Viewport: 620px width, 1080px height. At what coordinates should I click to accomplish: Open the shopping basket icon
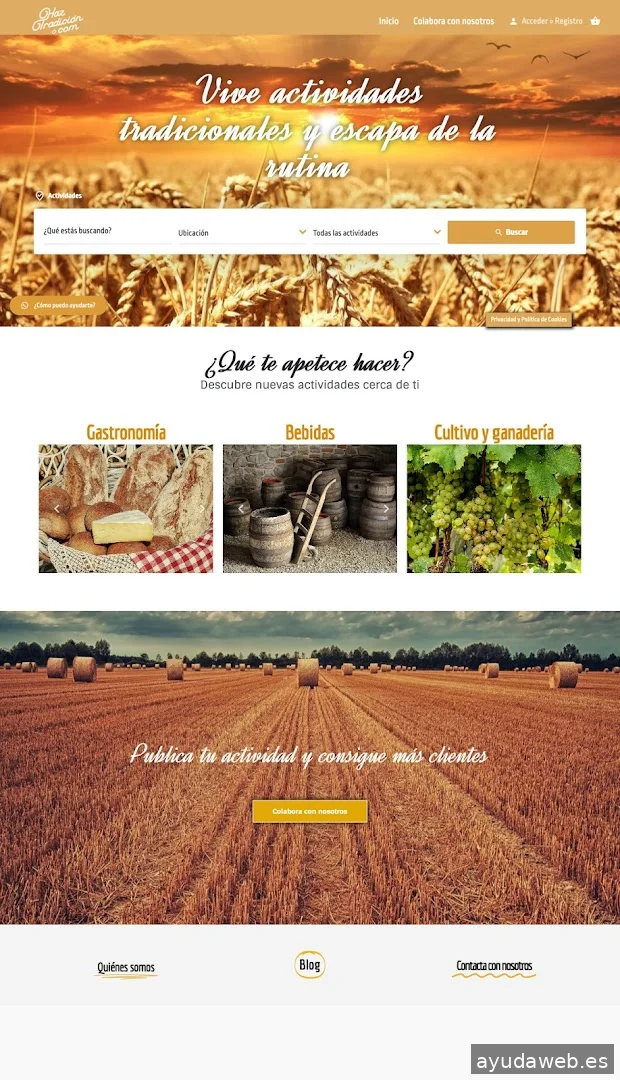coord(596,21)
